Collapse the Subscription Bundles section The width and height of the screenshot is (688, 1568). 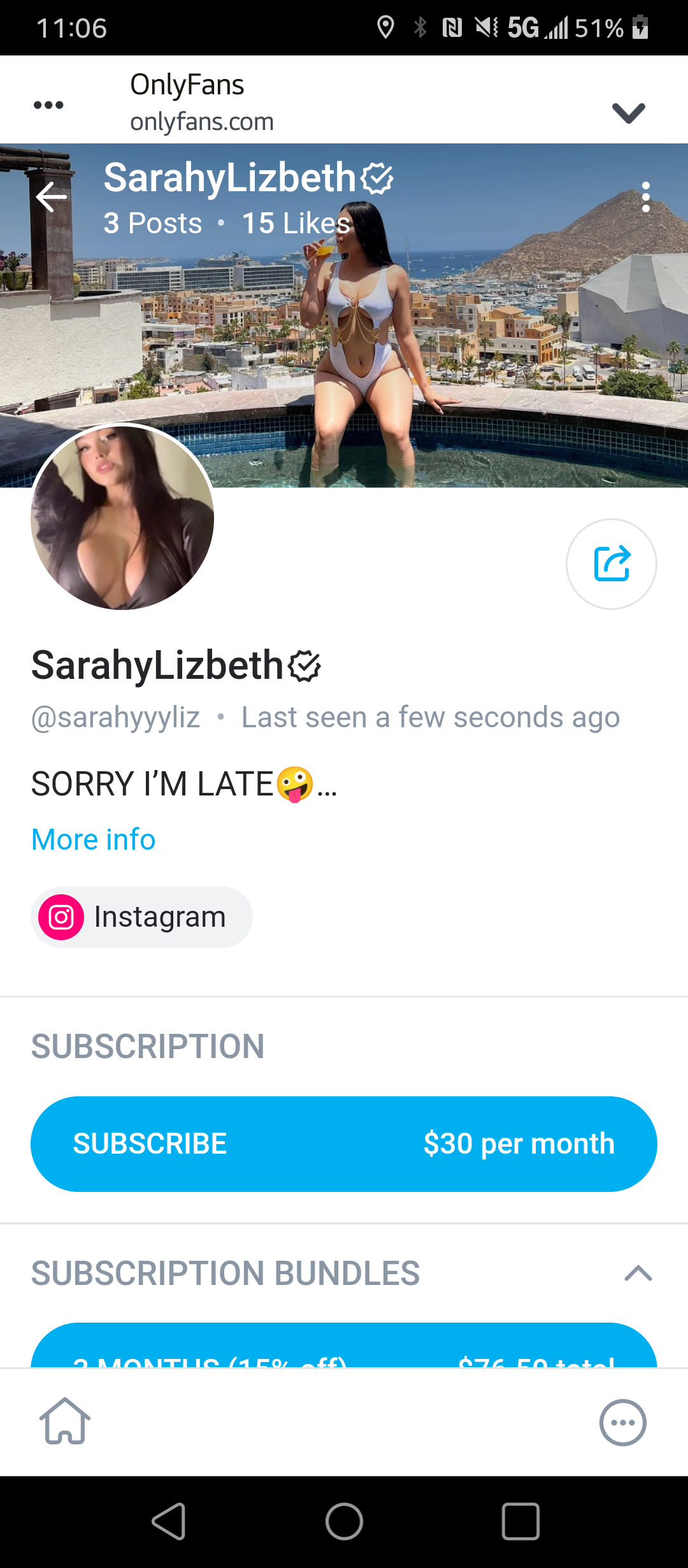[638, 1274]
